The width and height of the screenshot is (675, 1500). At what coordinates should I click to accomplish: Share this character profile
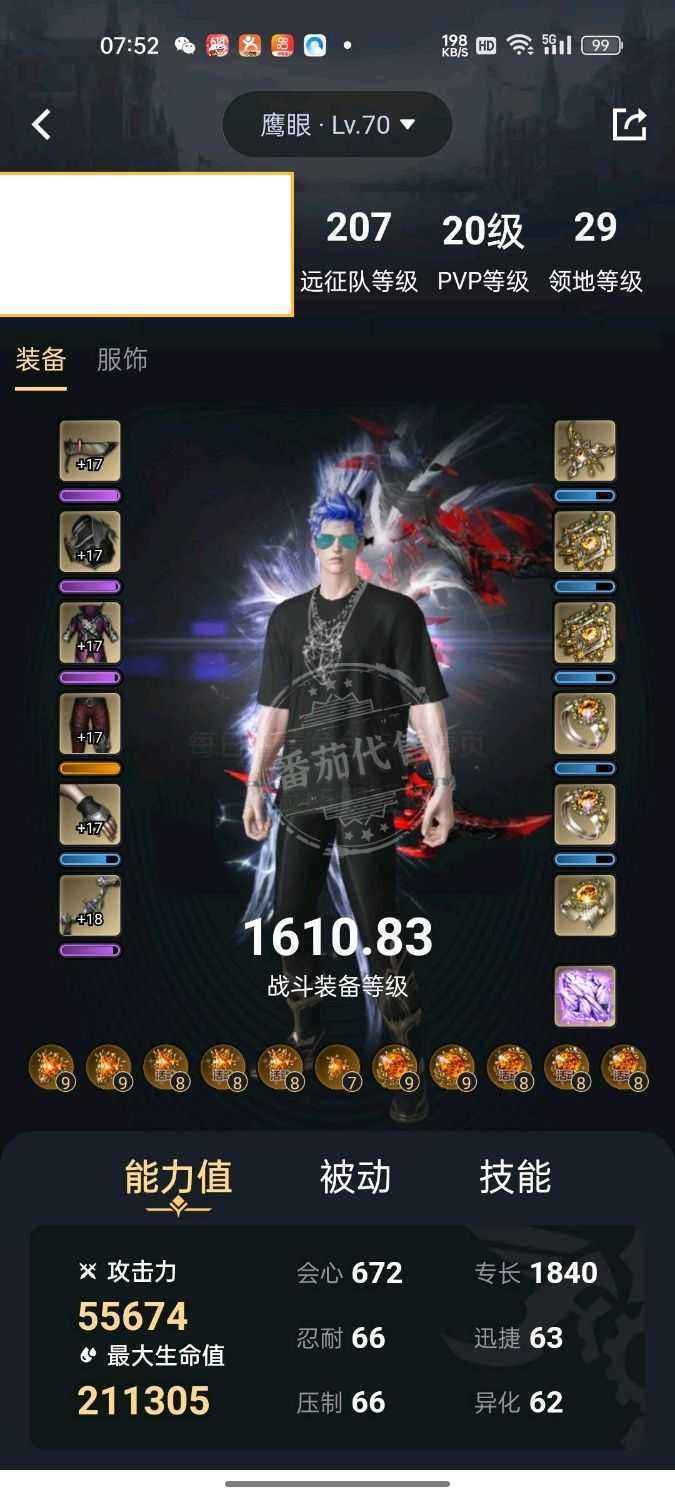coord(629,125)
